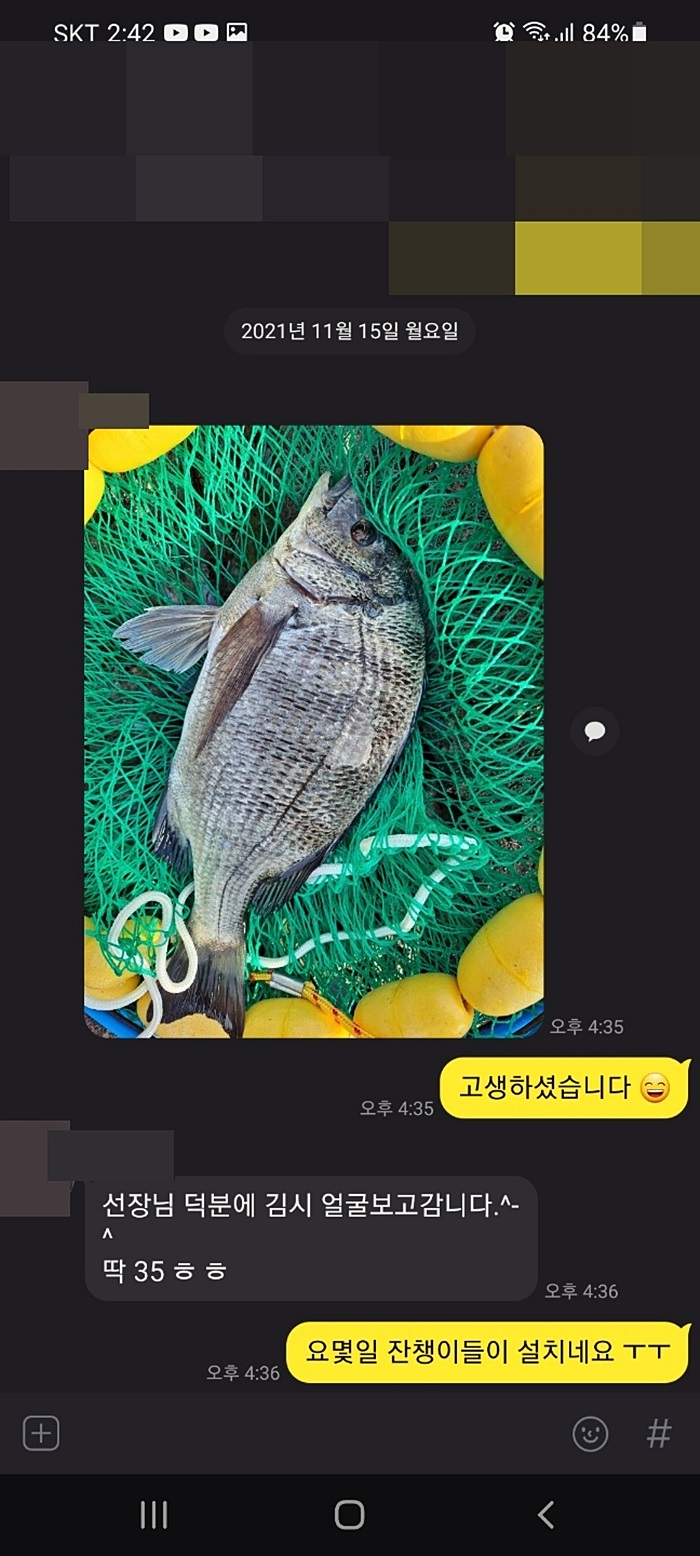Screen dimensions: 700x1556
Task: Open the recent apps view
Action: 153,1515
